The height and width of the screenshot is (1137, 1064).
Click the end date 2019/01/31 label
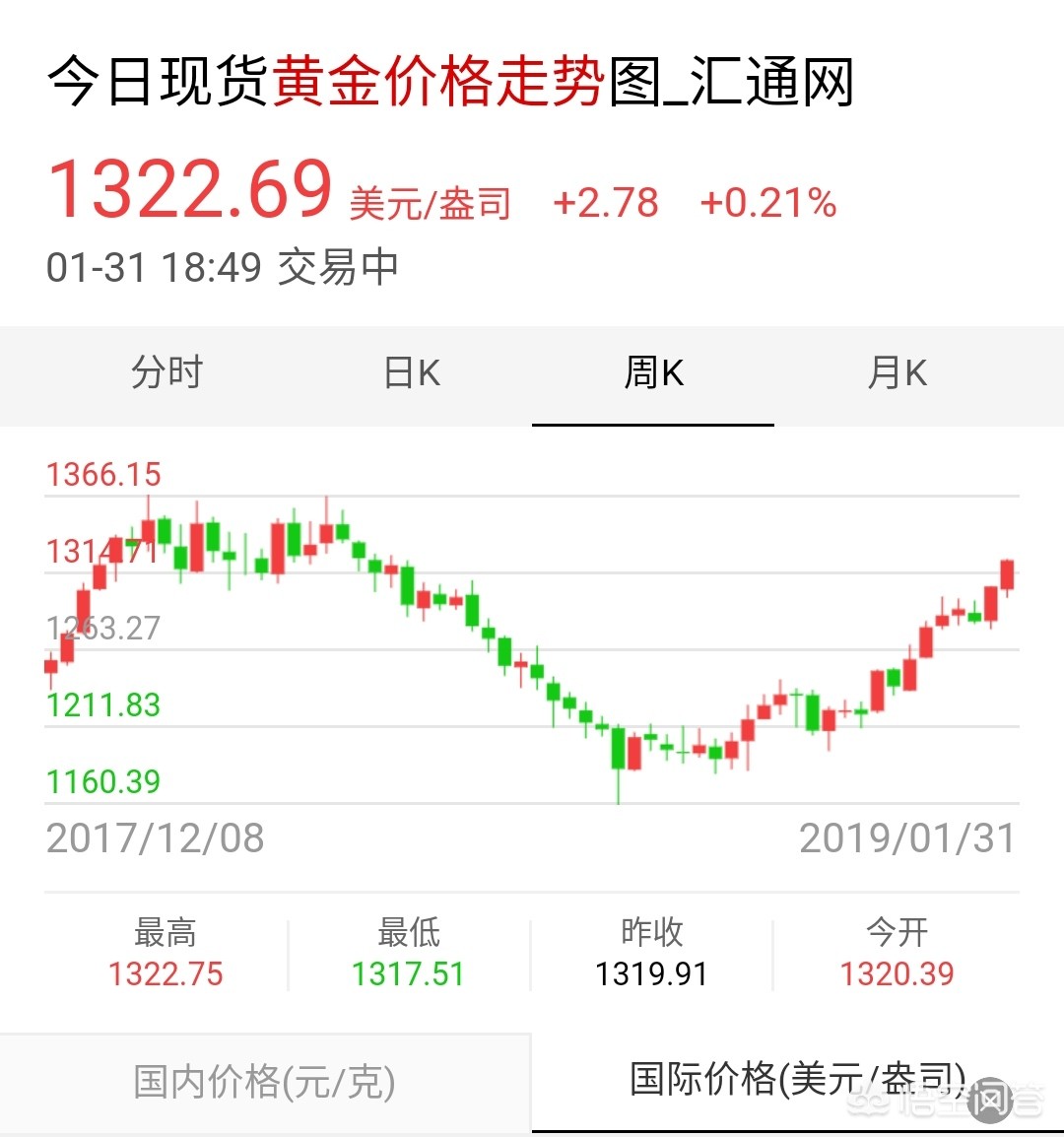tap(908, 838)
